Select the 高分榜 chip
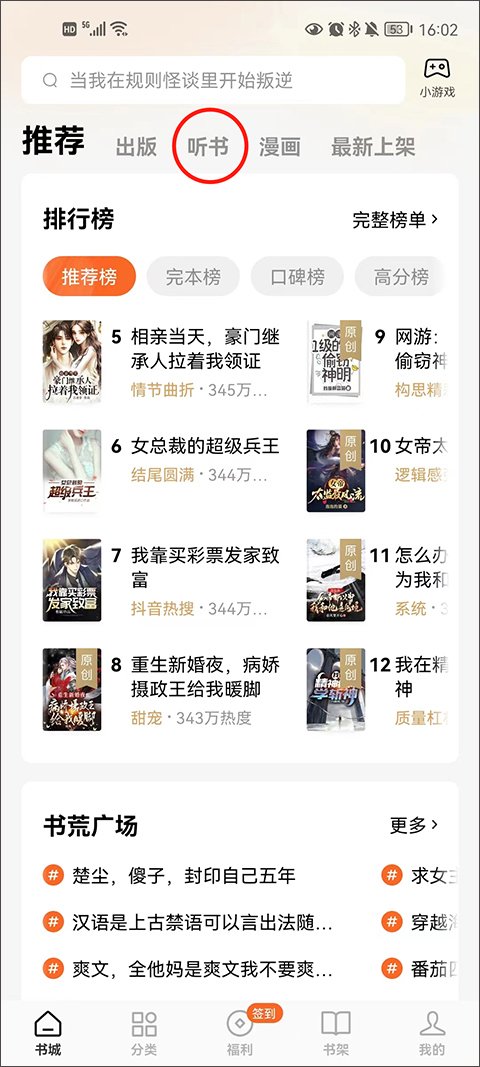Image resolution: width=480 pixels, height=1067 pixels. click(400, 276)
